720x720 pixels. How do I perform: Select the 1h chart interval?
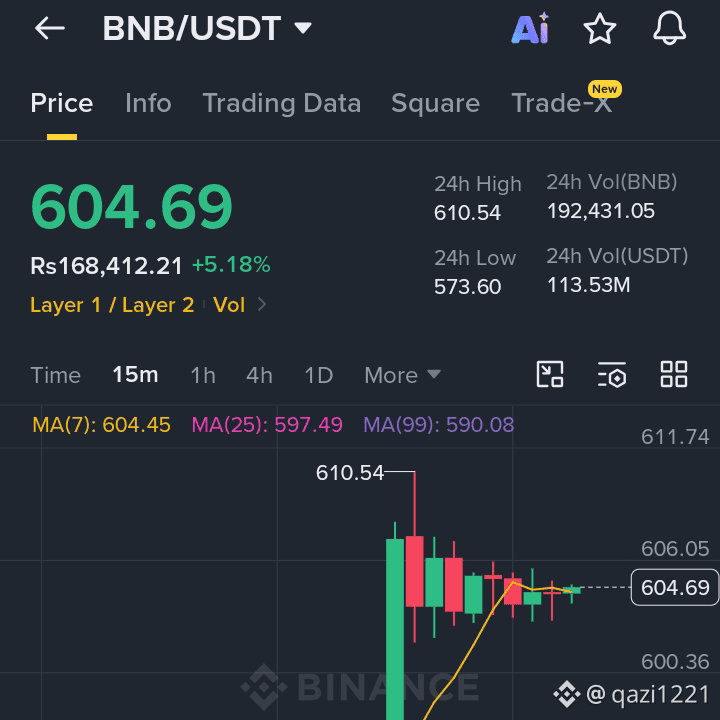203,375
